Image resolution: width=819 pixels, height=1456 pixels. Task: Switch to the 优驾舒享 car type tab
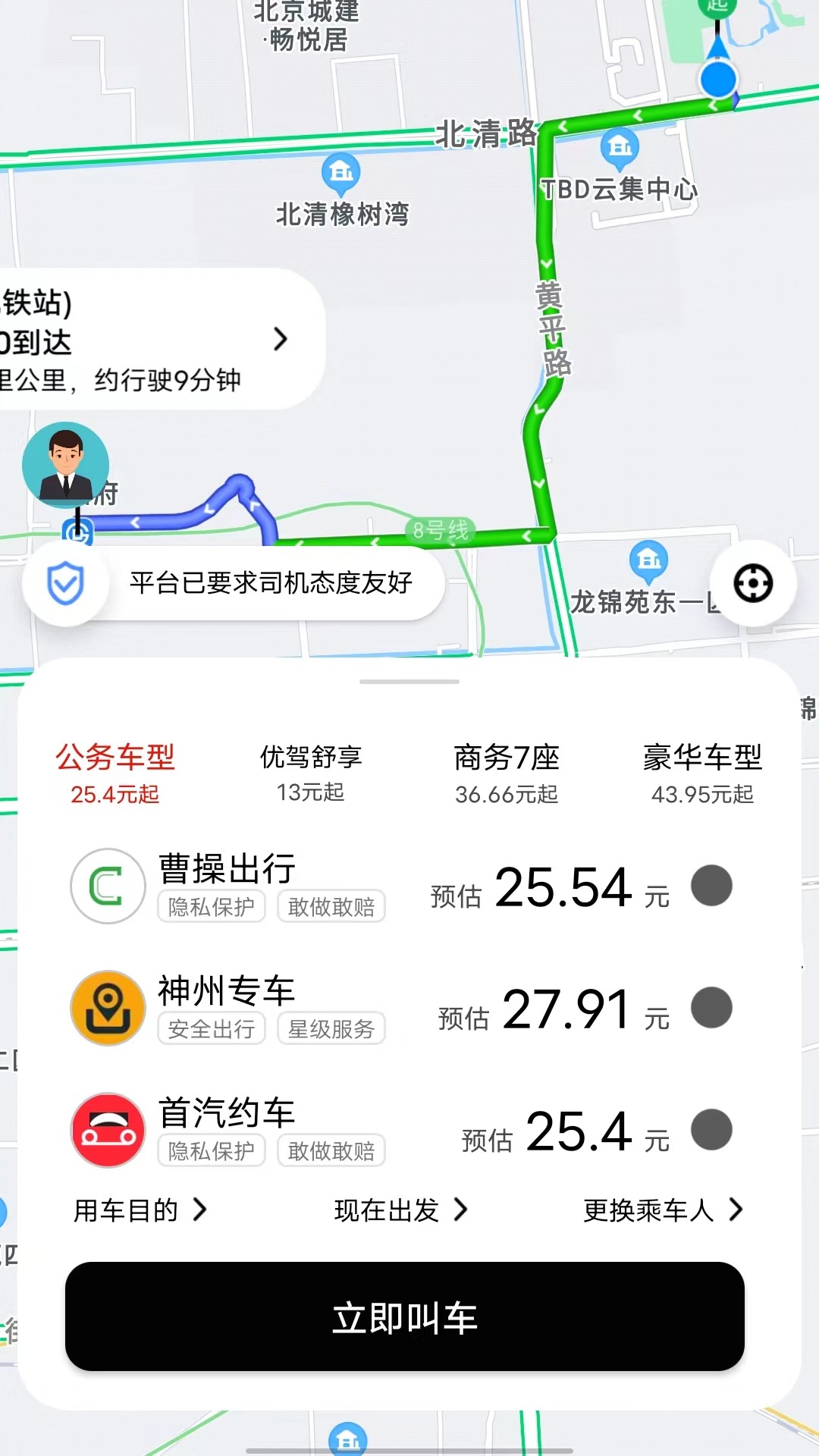pyautogui.click(x=311, y=758)
